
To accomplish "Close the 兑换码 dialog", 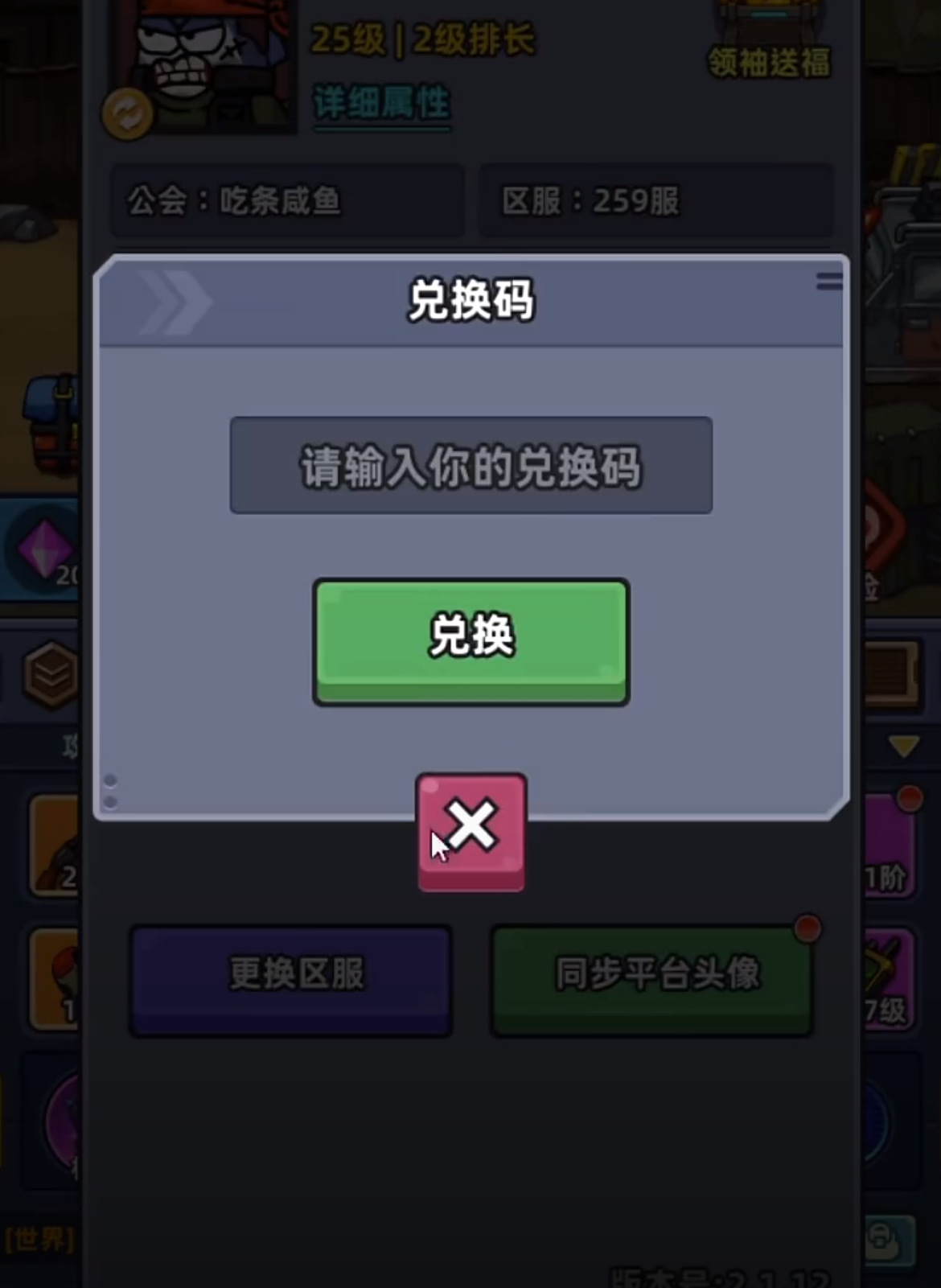I will pyautogui.click(x=471, y=831).
